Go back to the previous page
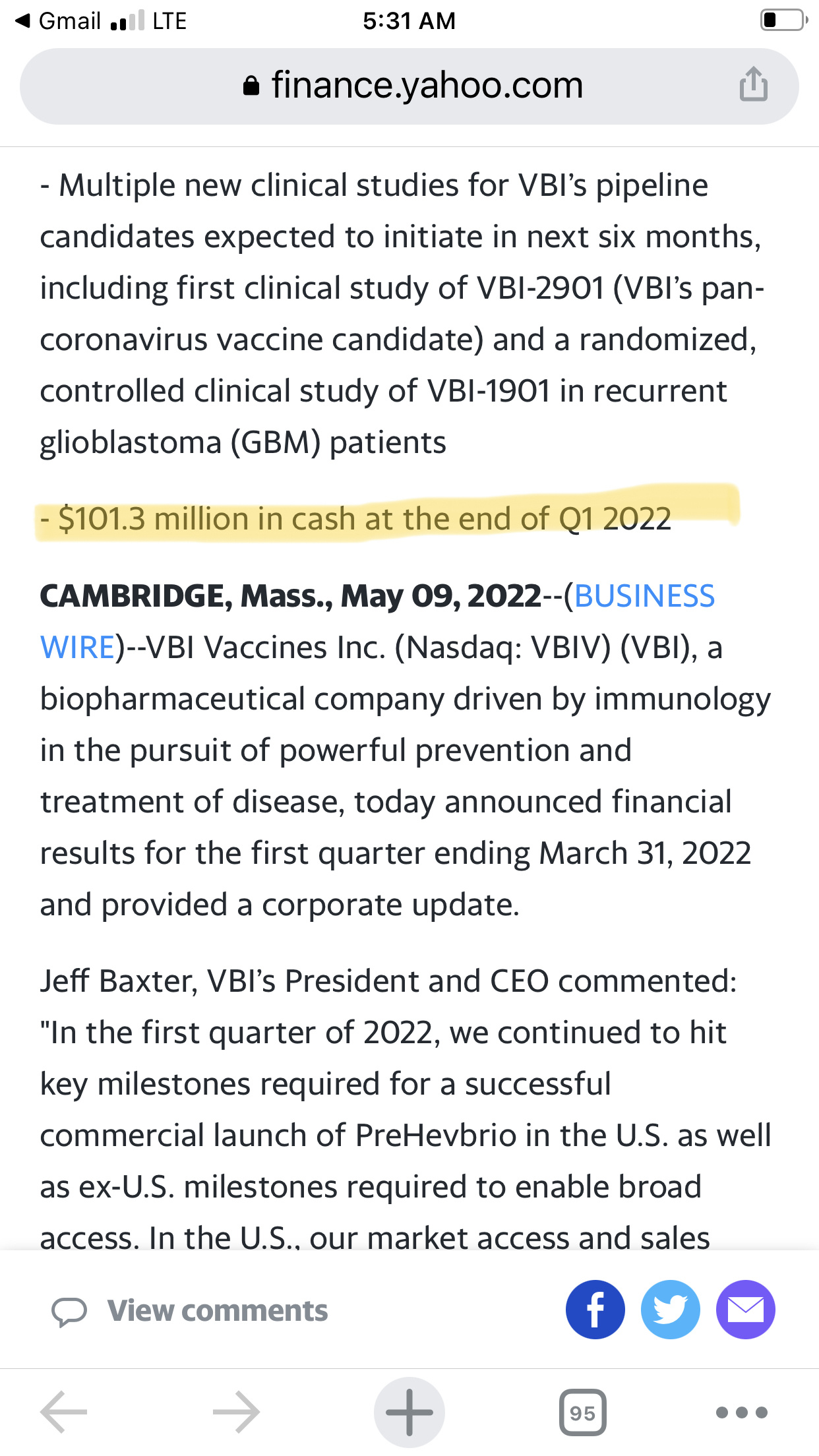The image size is (819, 1456). click(64, 1412)
